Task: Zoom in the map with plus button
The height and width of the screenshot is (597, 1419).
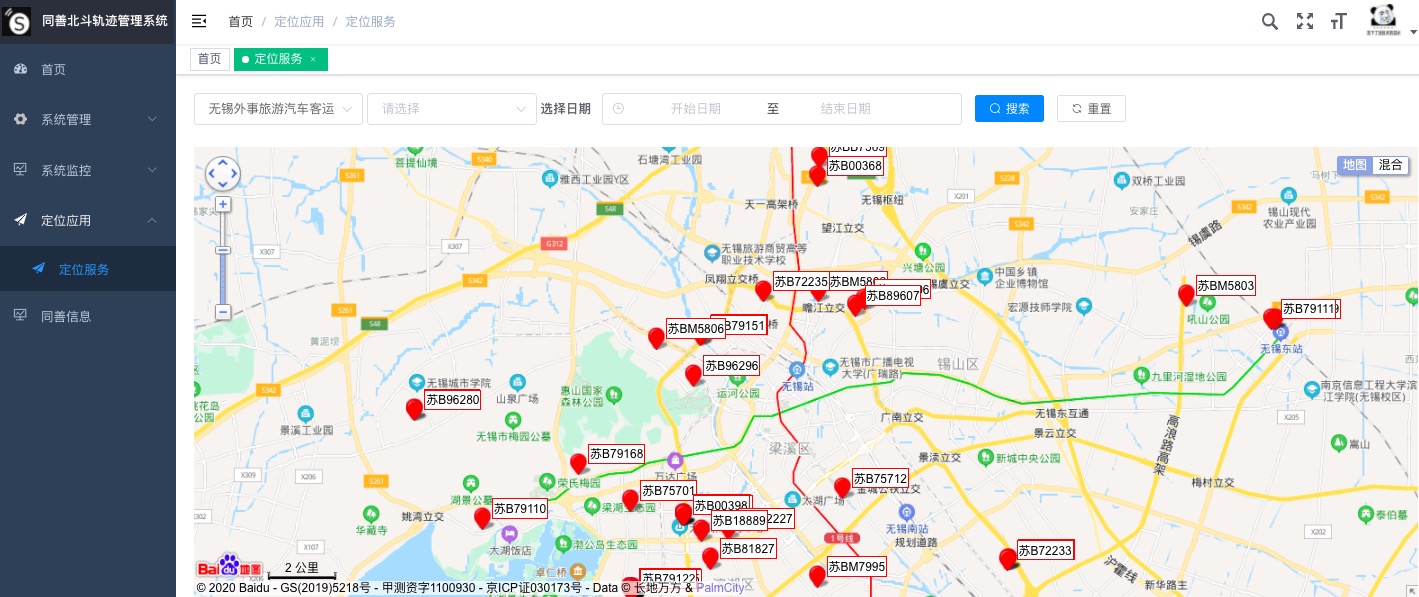Action: [x=223, y=204]
